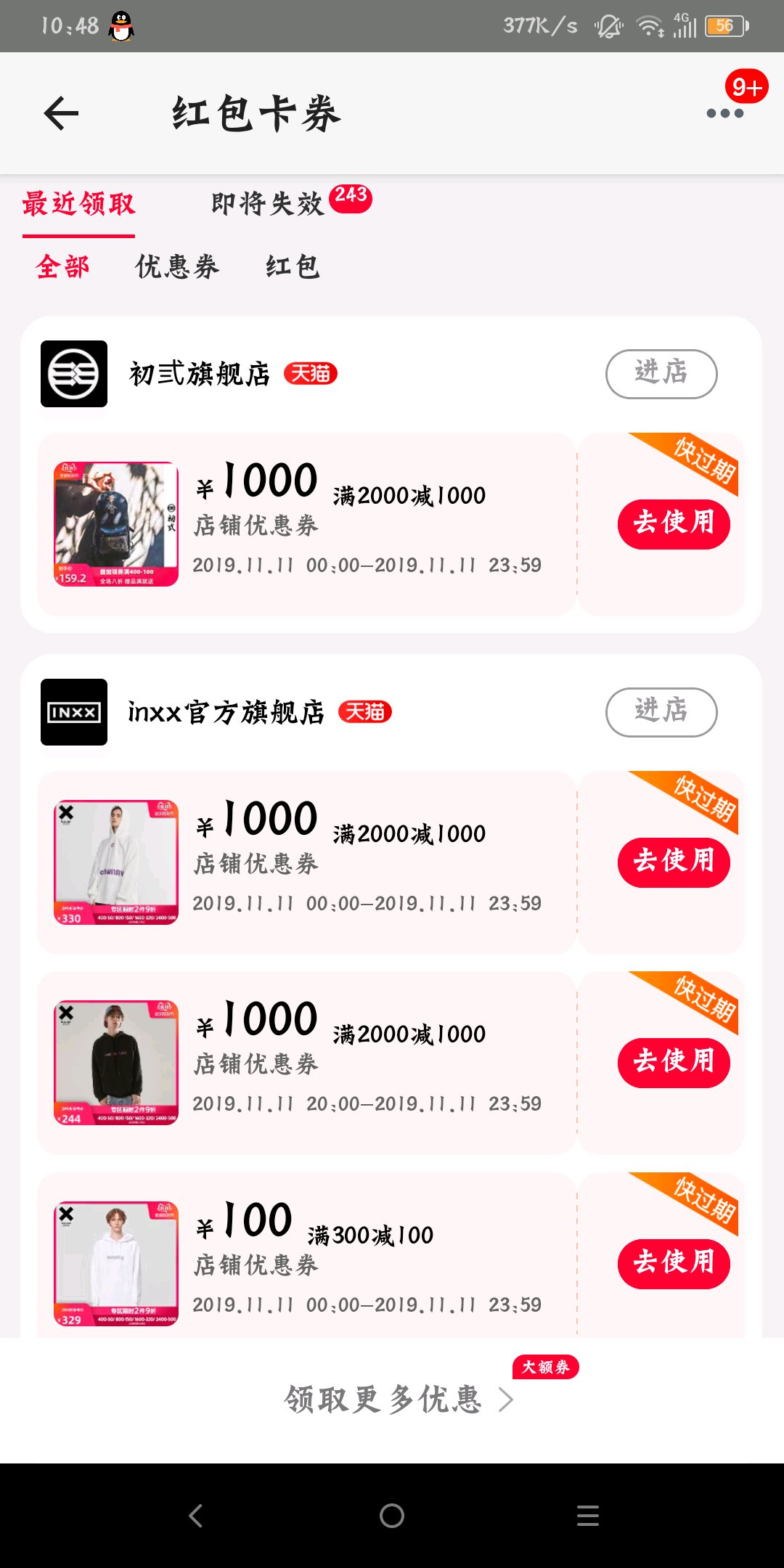The image size is (784, 1568).
Task: Go back from 红包卡券 page
Action: click(61, 113)
